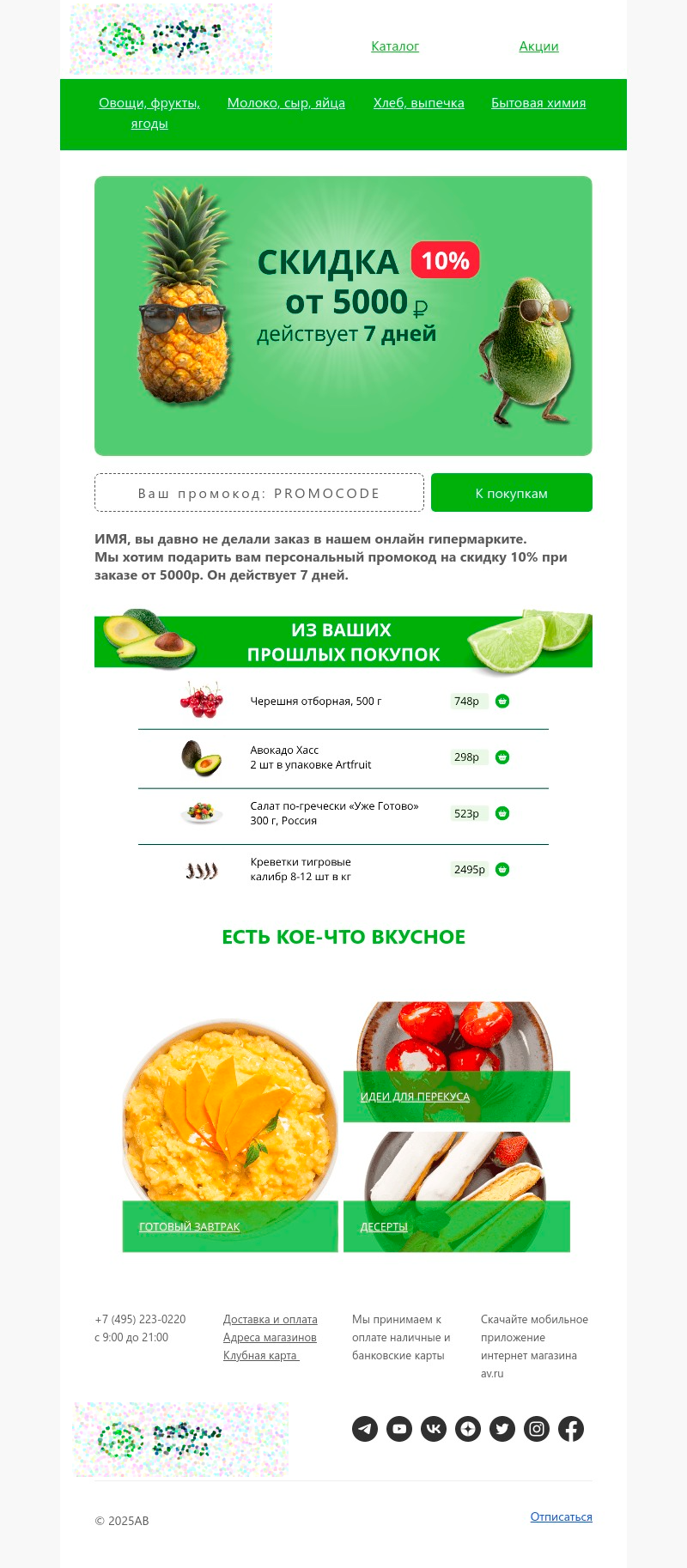Add Креветки тигровые to the cart
687x1568 pixels.
(502, 869)
